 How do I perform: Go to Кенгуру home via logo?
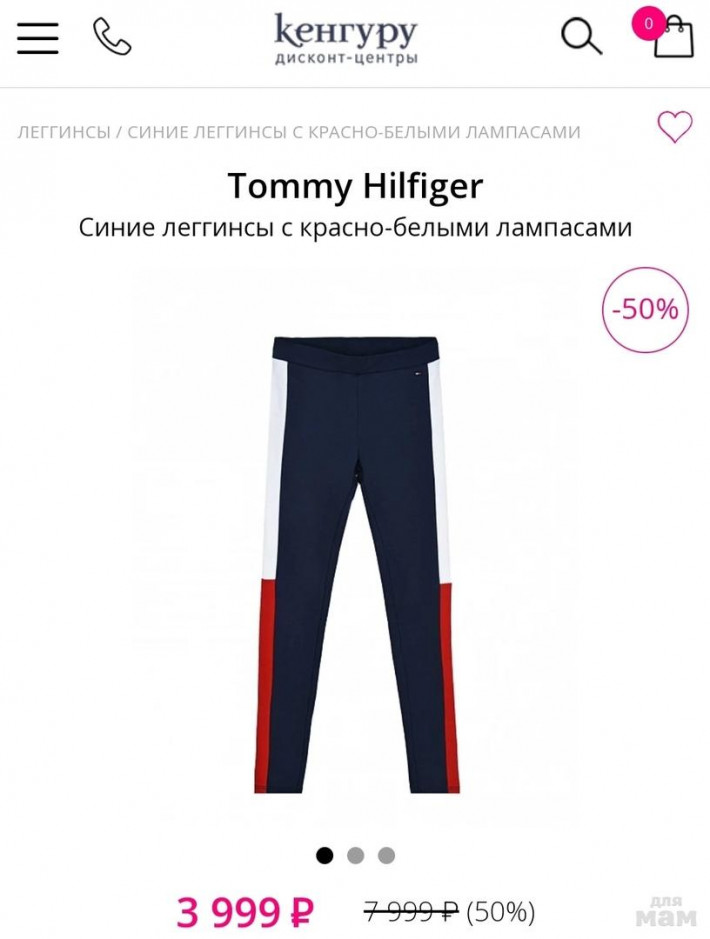pyautogui.click(x=346, y=37)
